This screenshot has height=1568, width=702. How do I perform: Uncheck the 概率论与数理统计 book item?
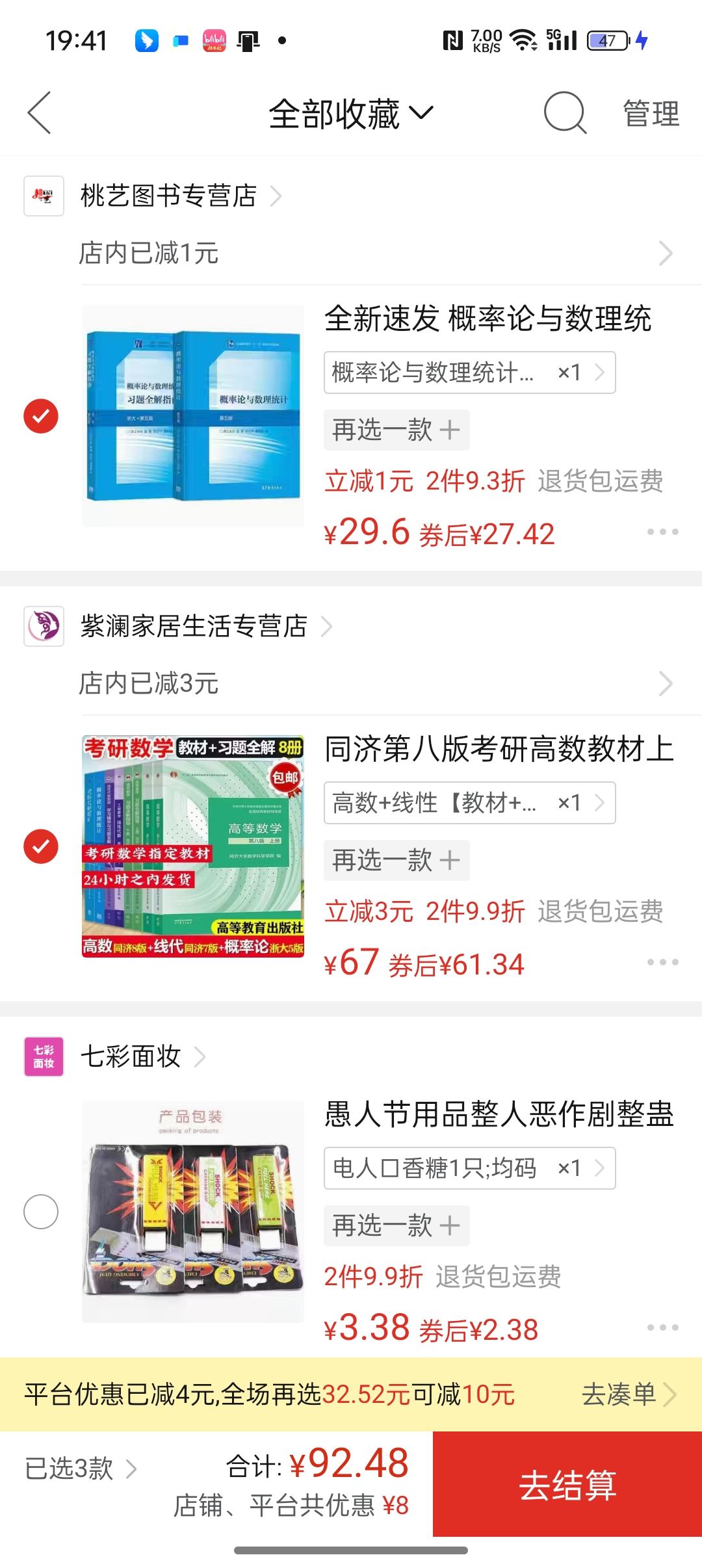[41, 416]
